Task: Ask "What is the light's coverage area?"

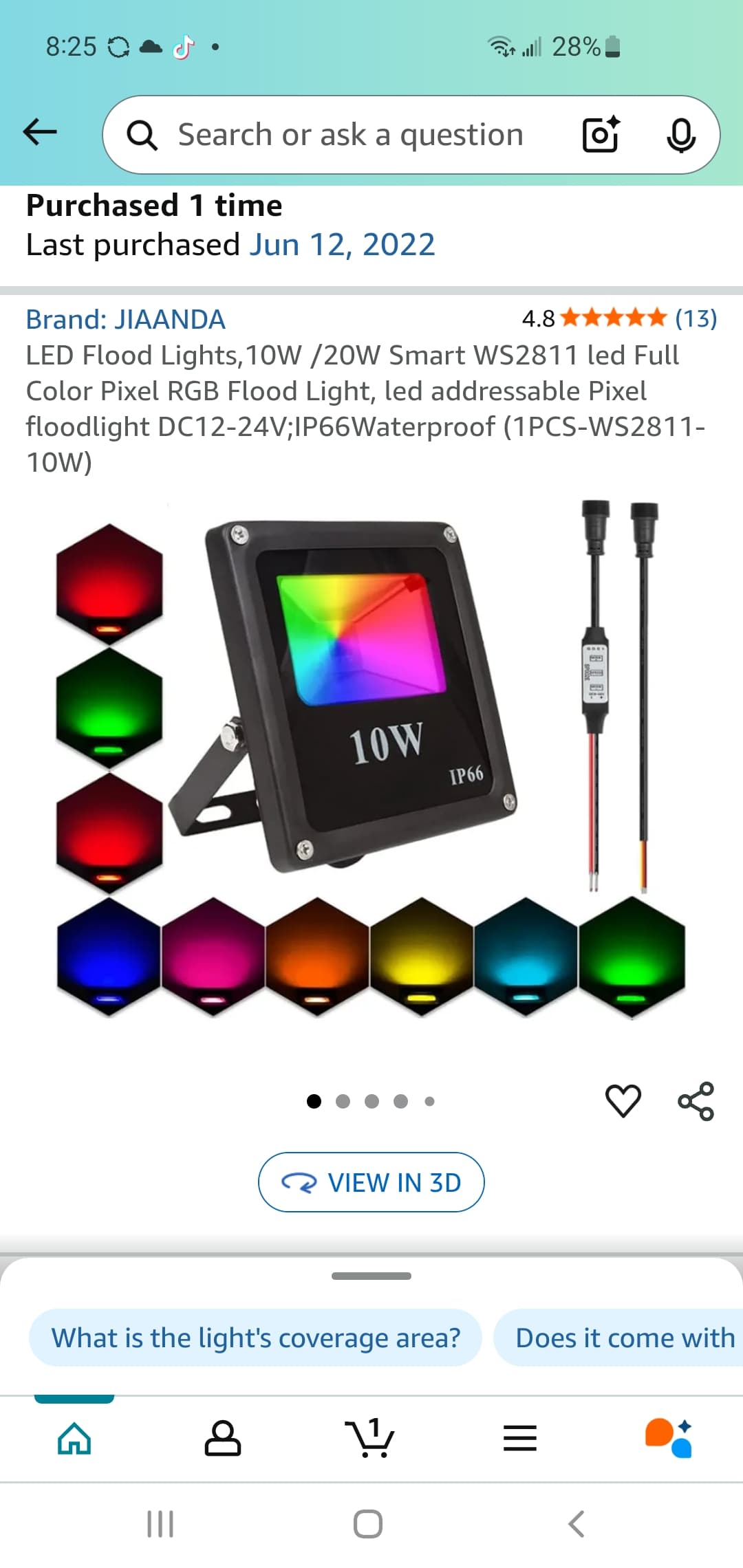Action: [x=255, y=1338]
